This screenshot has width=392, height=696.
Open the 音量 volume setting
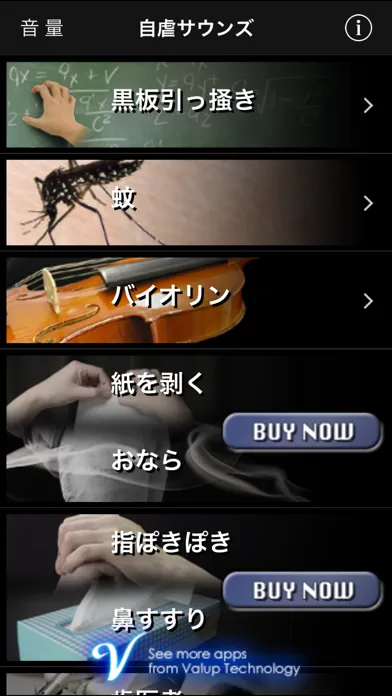(42, 28)
